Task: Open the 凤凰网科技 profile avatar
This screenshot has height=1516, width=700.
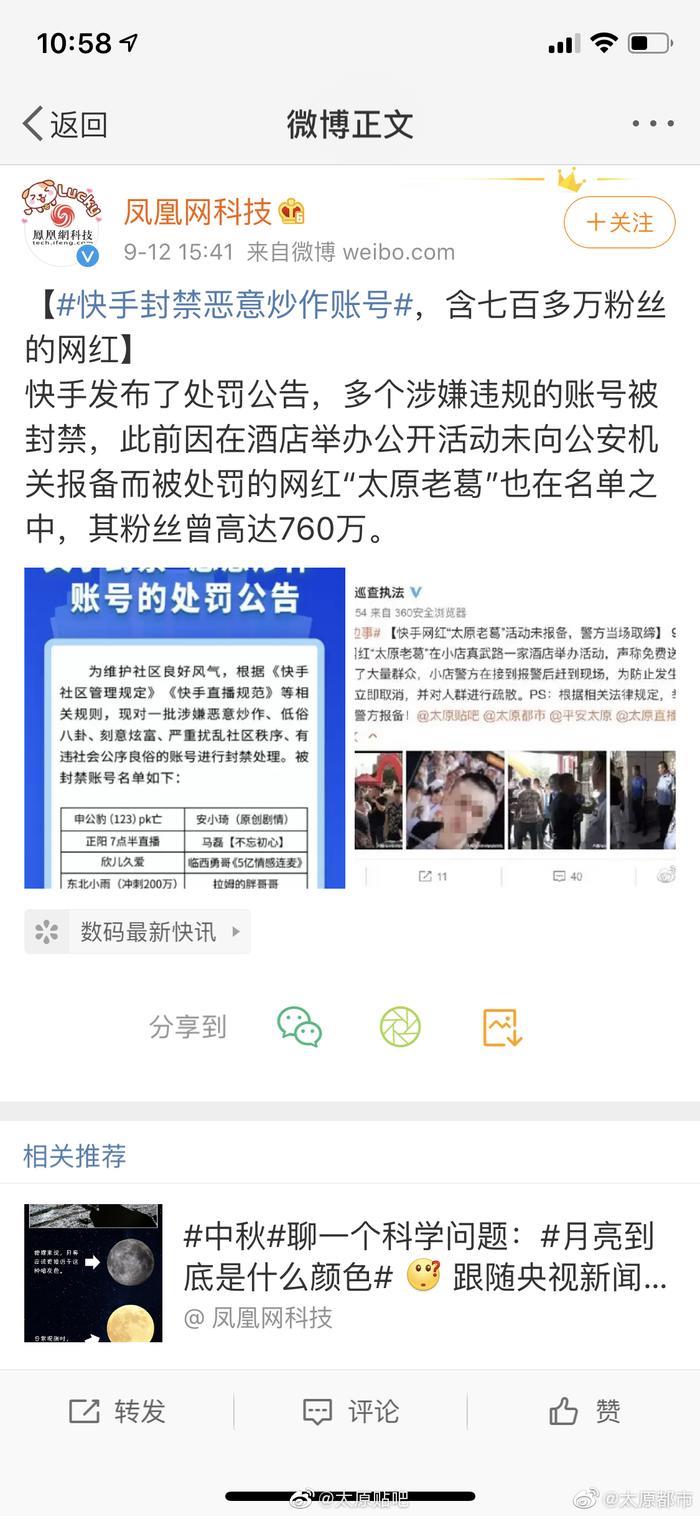Action: [x=61, y=222]
